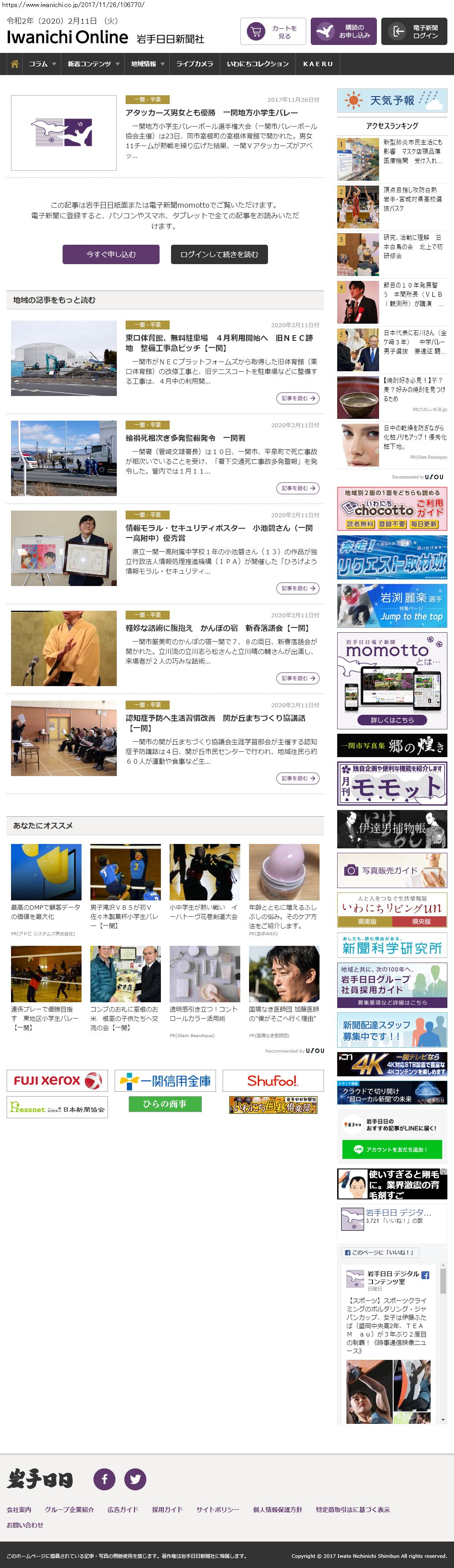The image size is (454, 1568).
Task: Tap 購読のお申し込み subscription button
Action: click(343, 32)
